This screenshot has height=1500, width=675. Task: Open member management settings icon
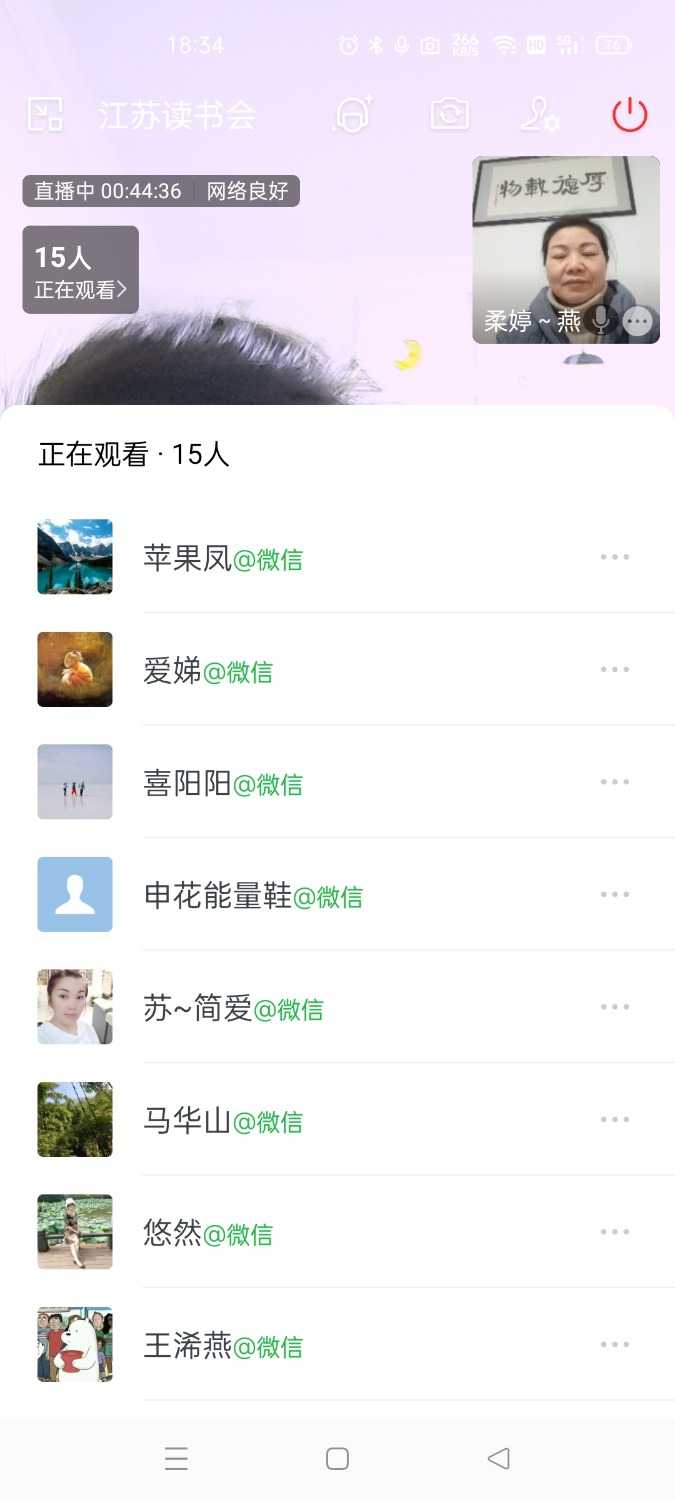pos(540,115)
